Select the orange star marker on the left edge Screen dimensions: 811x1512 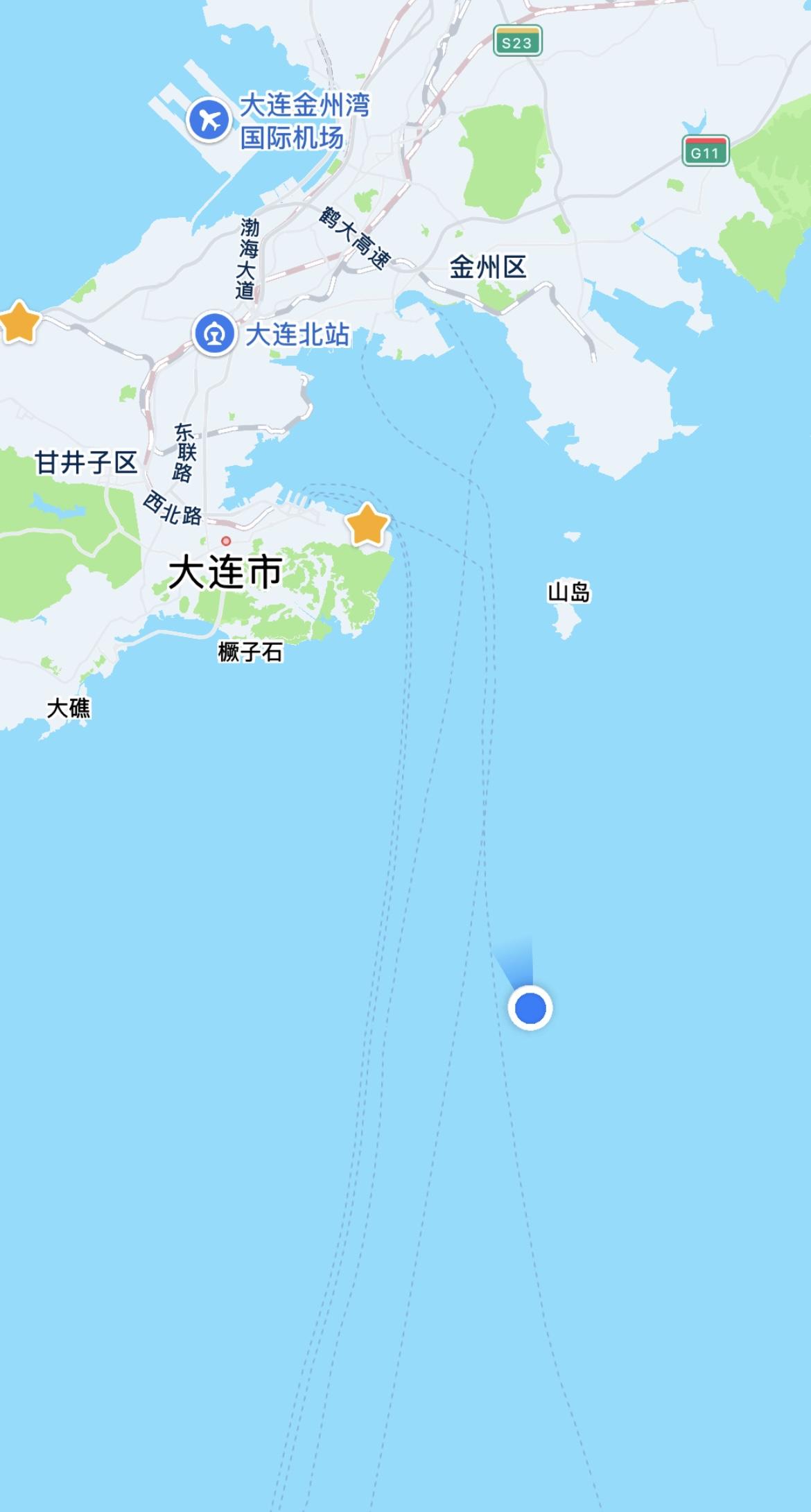[19, 321]
